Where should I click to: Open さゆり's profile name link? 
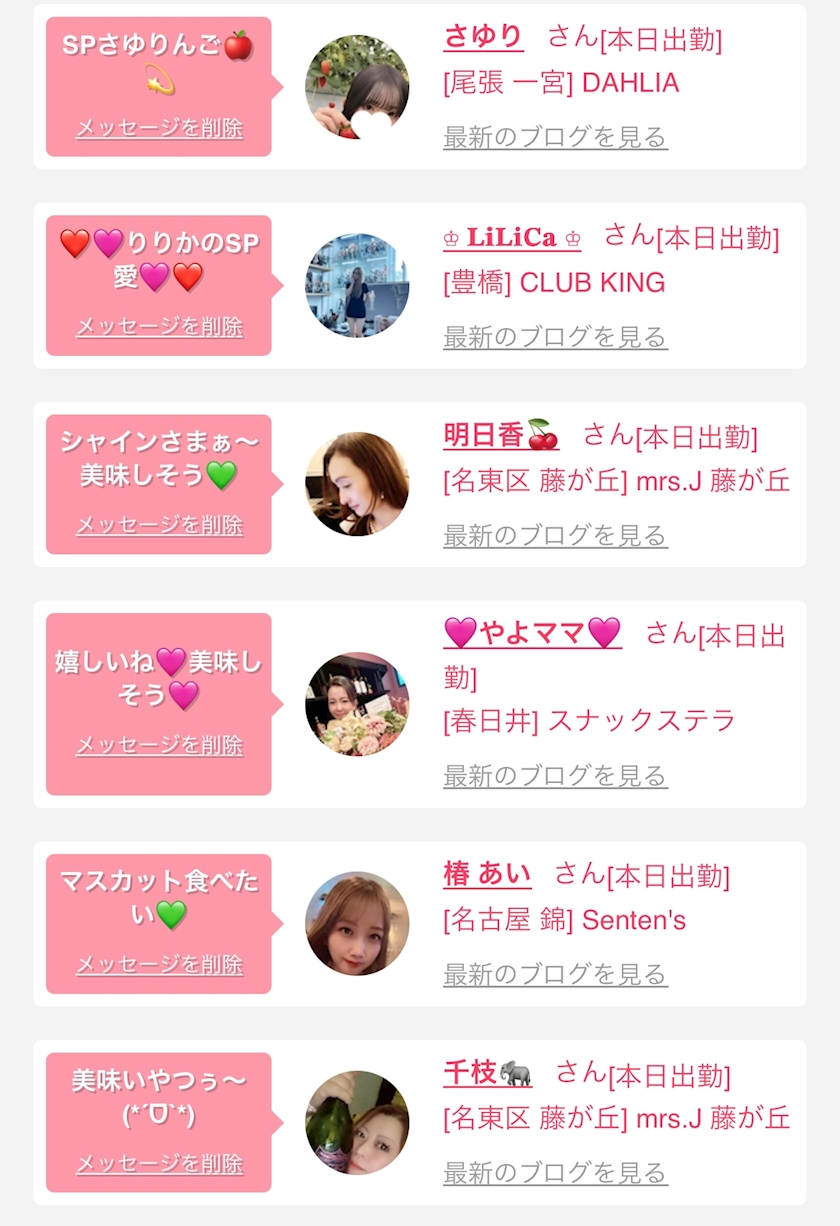pos(483,37)
